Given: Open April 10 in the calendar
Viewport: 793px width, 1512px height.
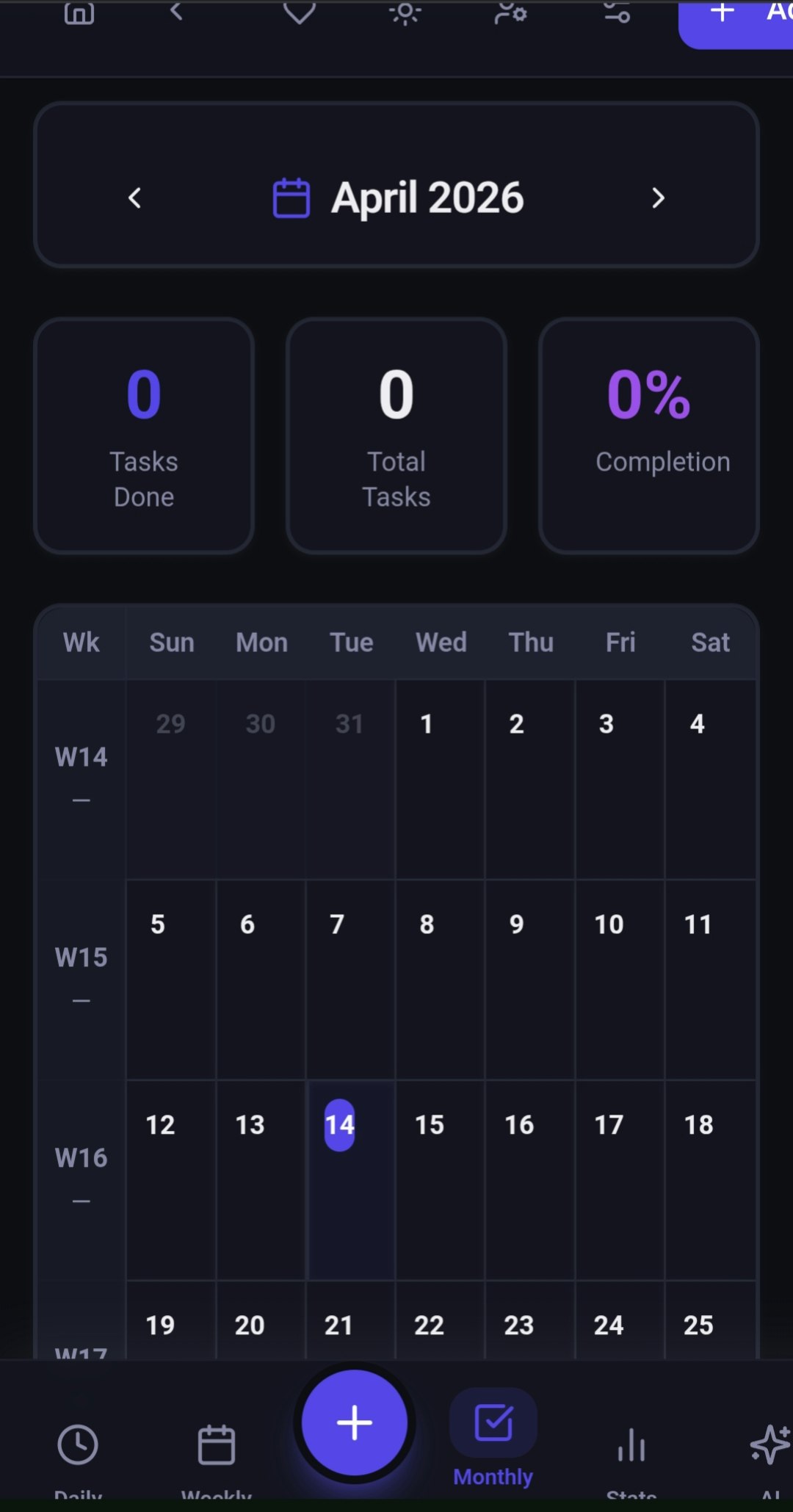Looking at the screenshot, I should (620, 980).
